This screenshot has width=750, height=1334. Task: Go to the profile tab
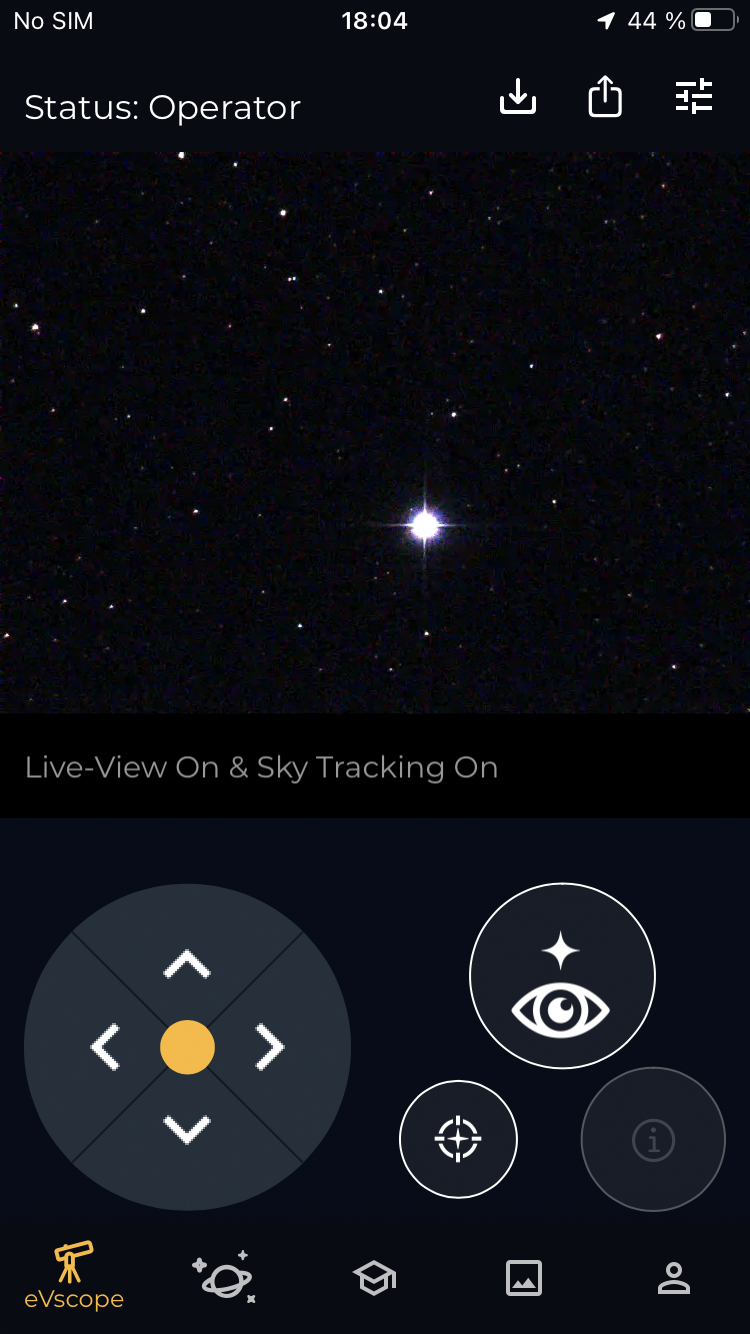click(674, 1278)
